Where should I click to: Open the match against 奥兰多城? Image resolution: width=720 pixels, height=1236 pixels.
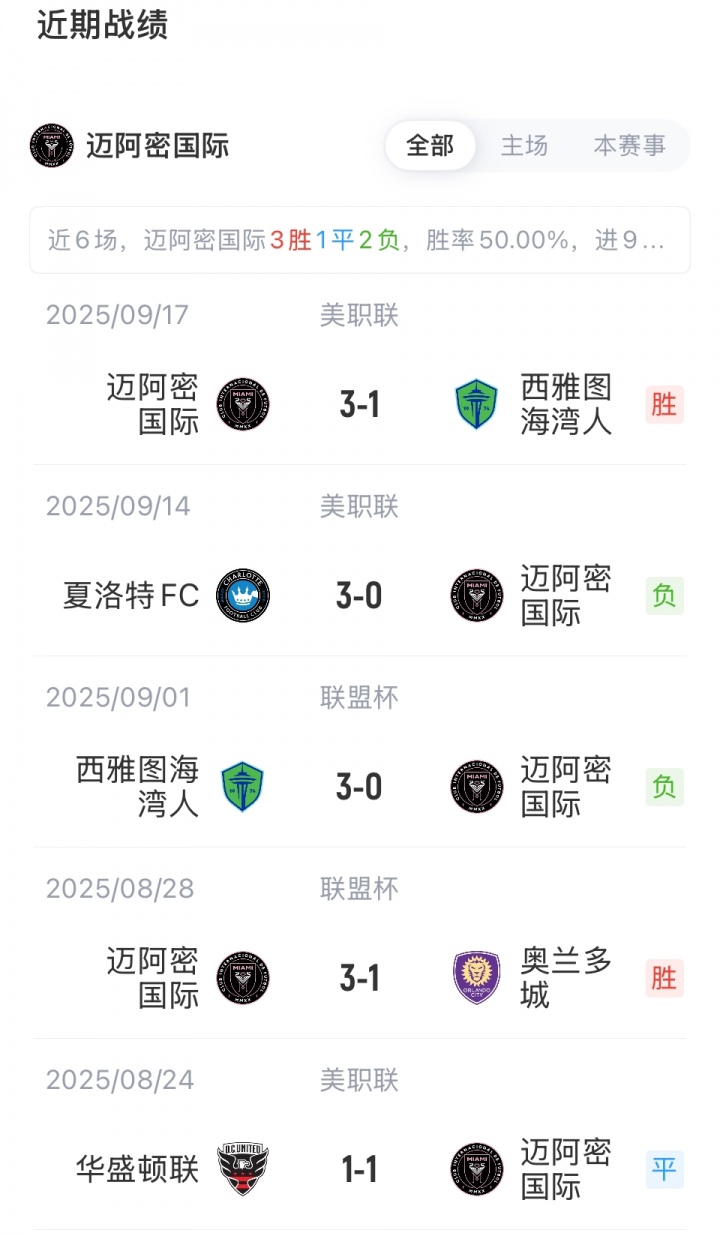point(360,978)
